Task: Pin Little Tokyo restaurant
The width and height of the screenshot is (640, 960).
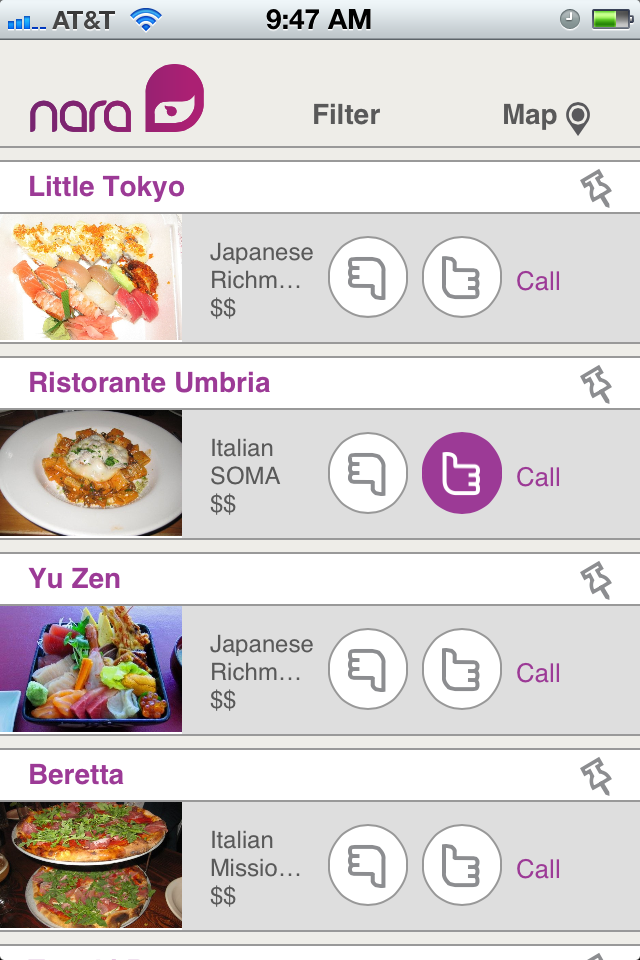Action: (596, 187)
